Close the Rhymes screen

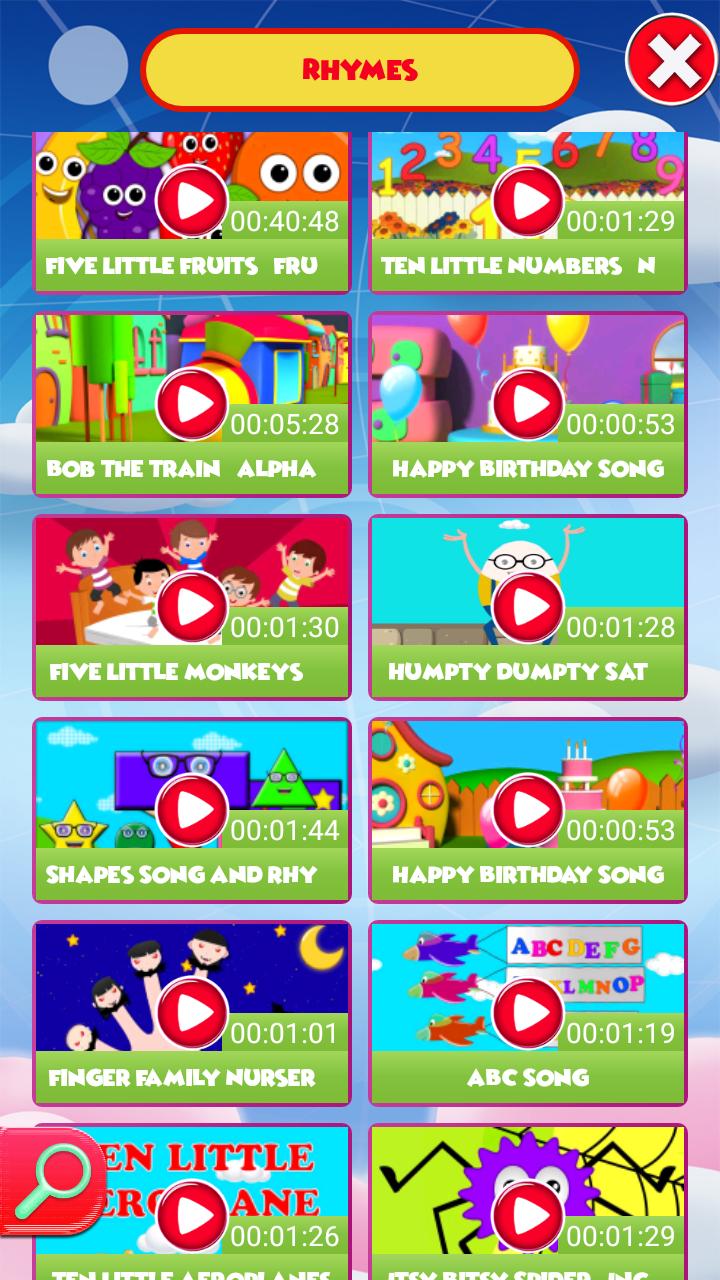coord(672,63)
